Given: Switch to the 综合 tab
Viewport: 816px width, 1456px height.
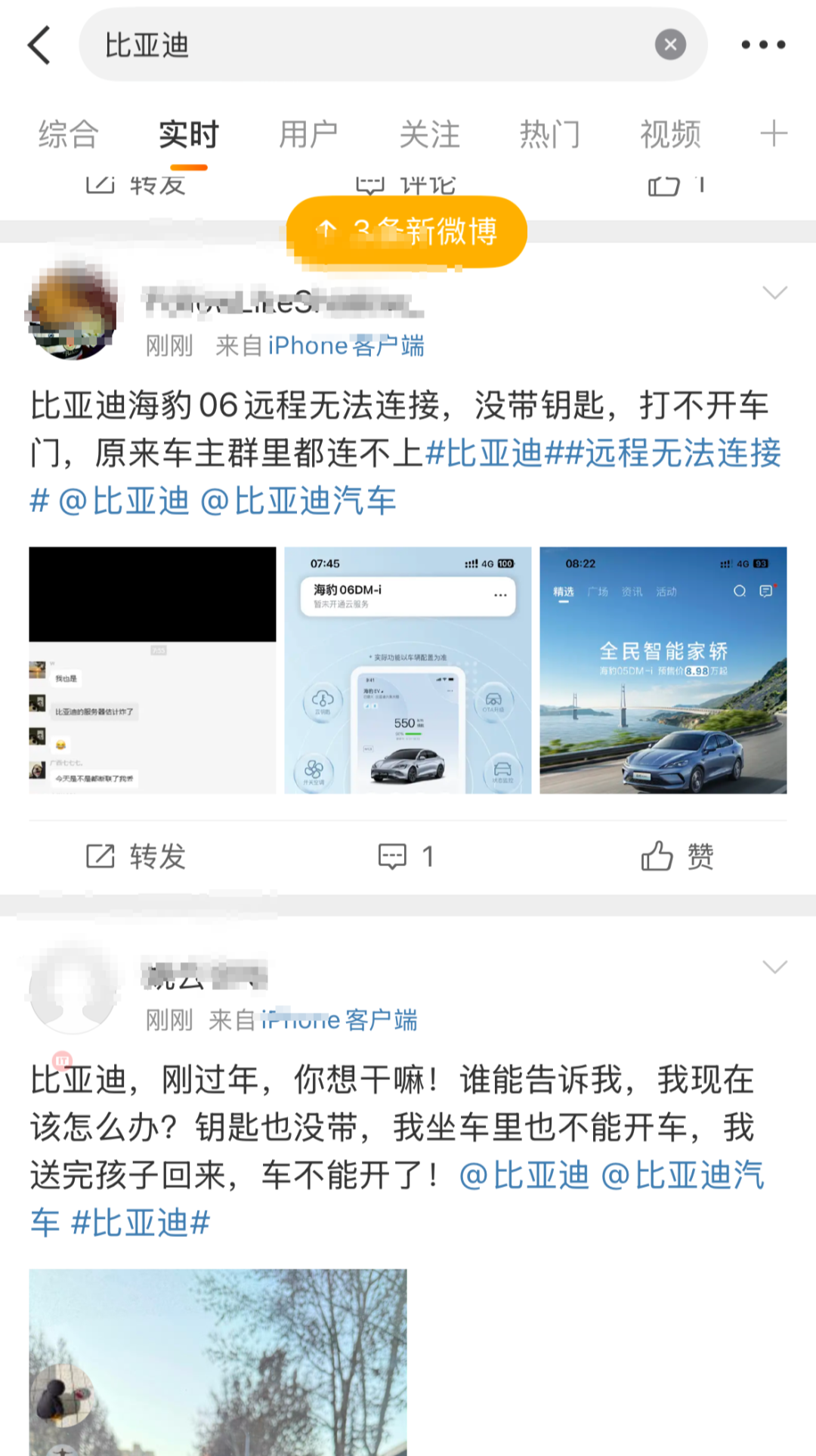Looking at the screenshot, I should point(69,134).
